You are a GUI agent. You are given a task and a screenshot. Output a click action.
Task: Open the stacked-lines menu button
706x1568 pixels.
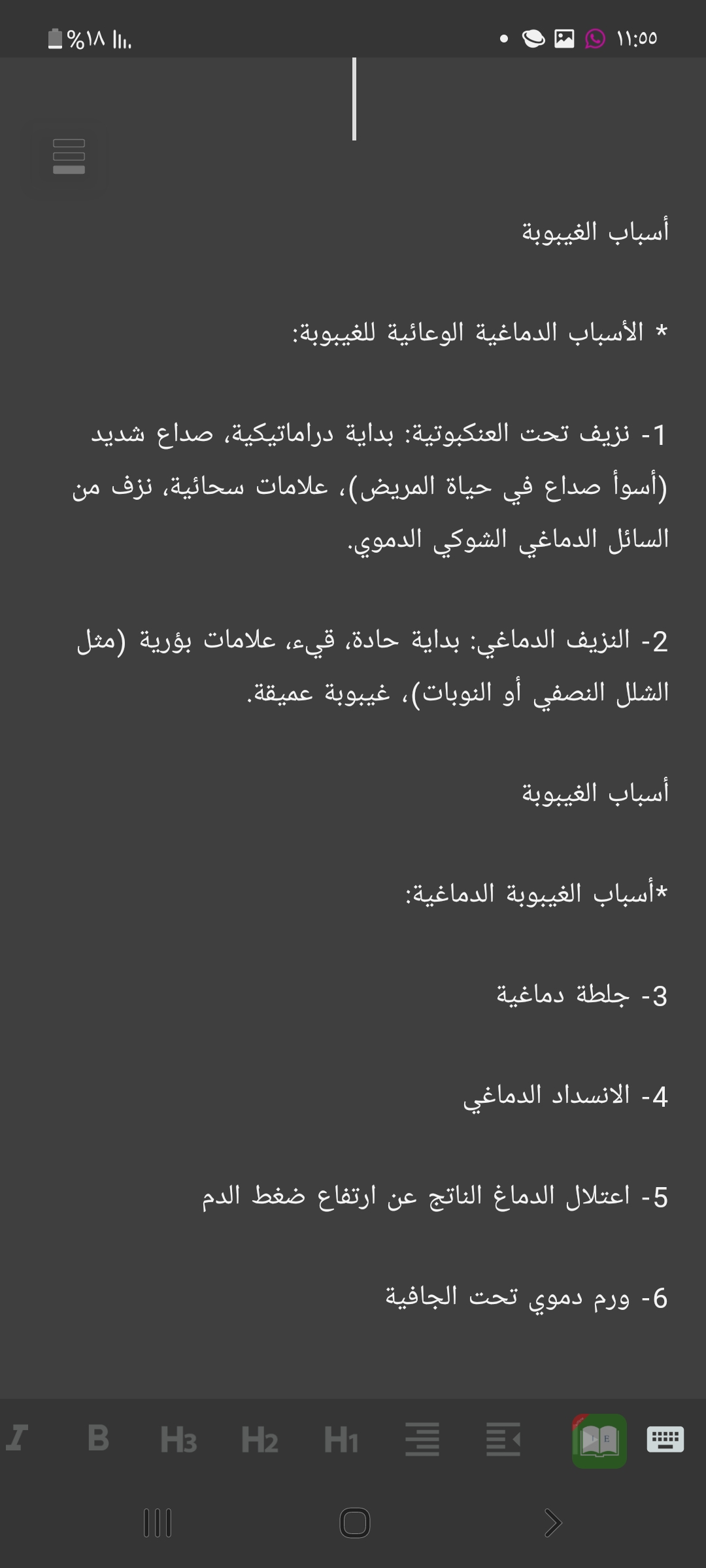pyautogui.click(x=69, y=156)
